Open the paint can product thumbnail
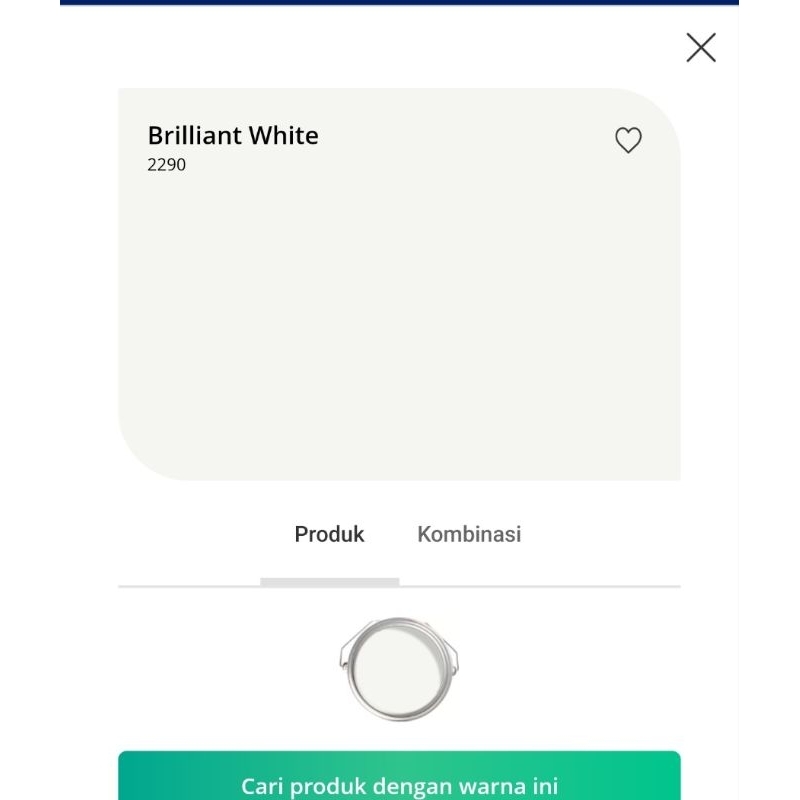 (400, 668)
